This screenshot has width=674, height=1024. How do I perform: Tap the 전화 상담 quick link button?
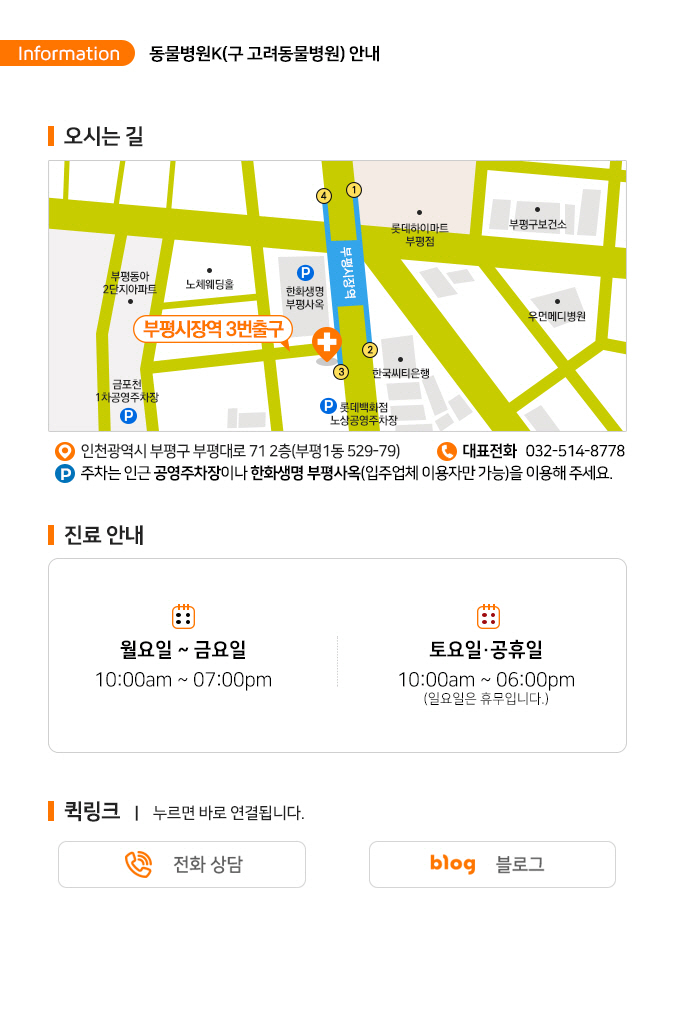[182, 864]
